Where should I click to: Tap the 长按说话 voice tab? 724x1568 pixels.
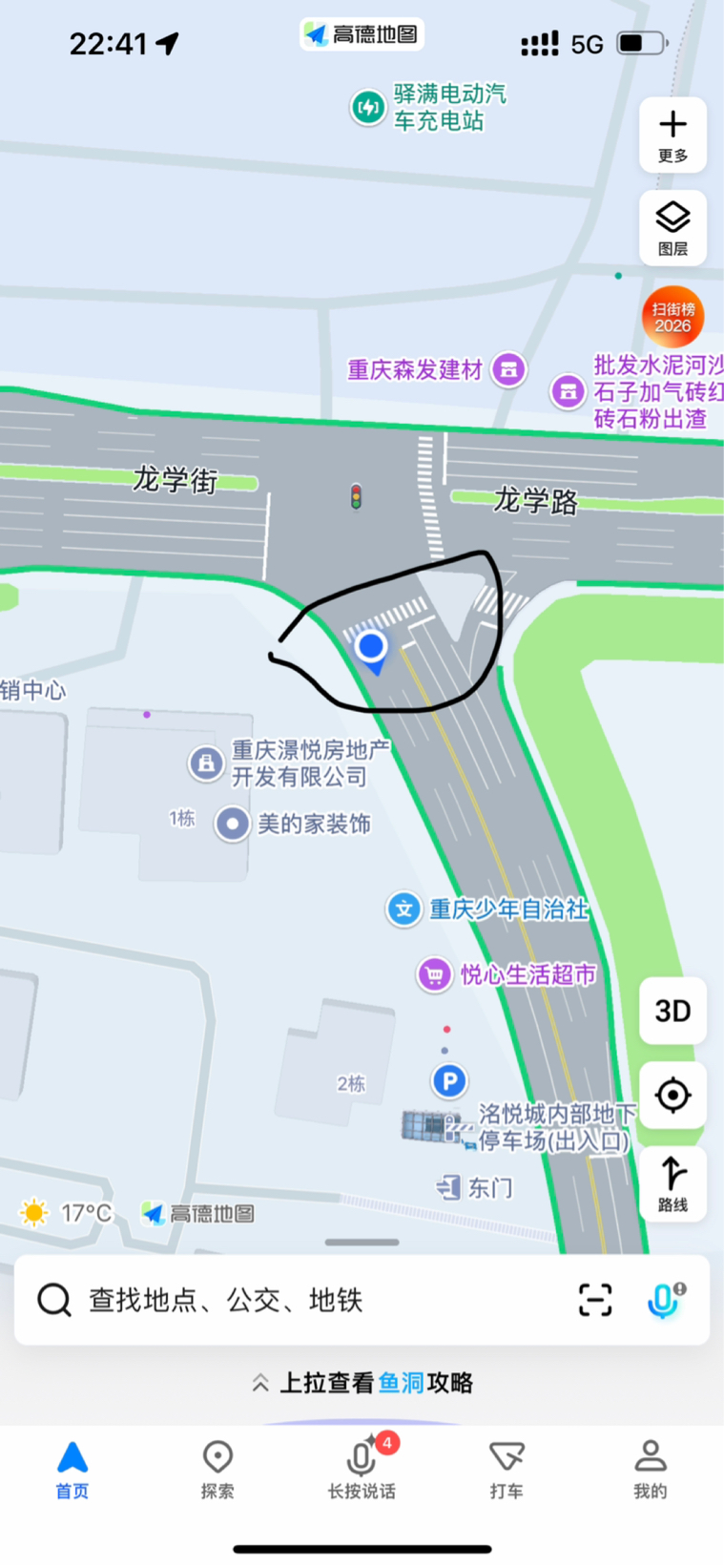[x=362, y=1470]
